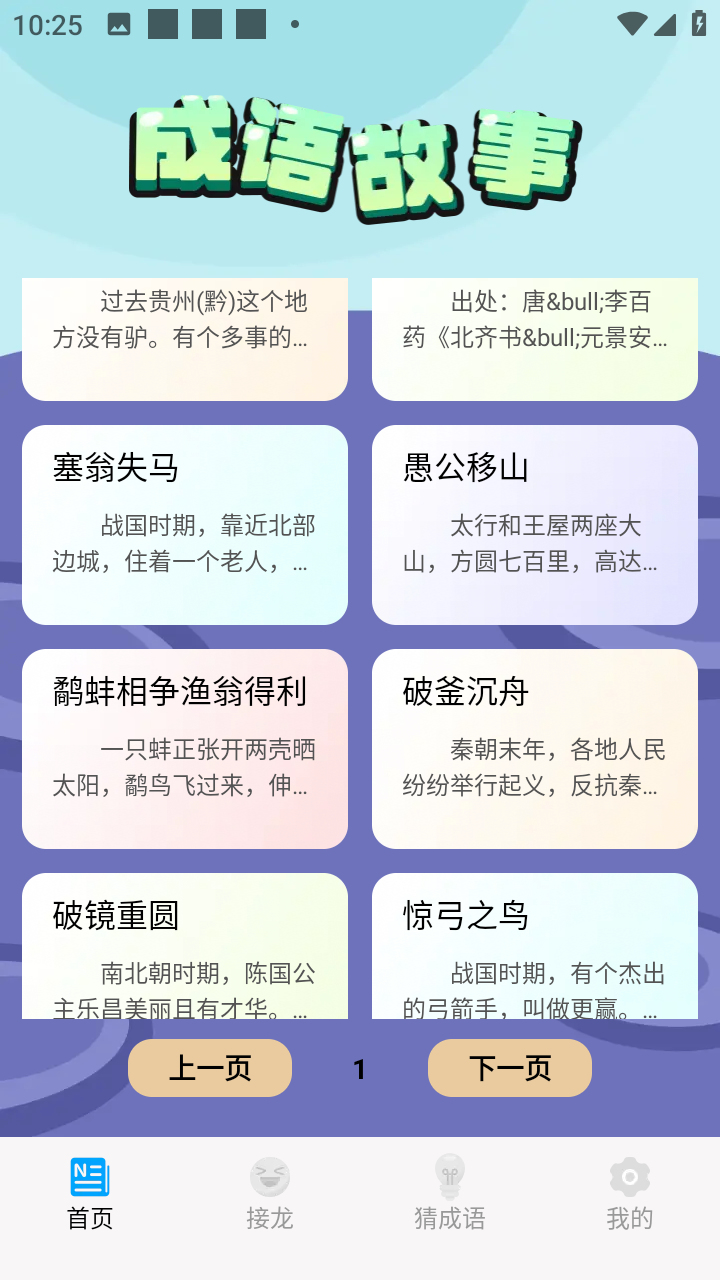The image size is (720, 1280).
Task: Open the story card about 贵州 donkey
Action: [x=185, y=338]
